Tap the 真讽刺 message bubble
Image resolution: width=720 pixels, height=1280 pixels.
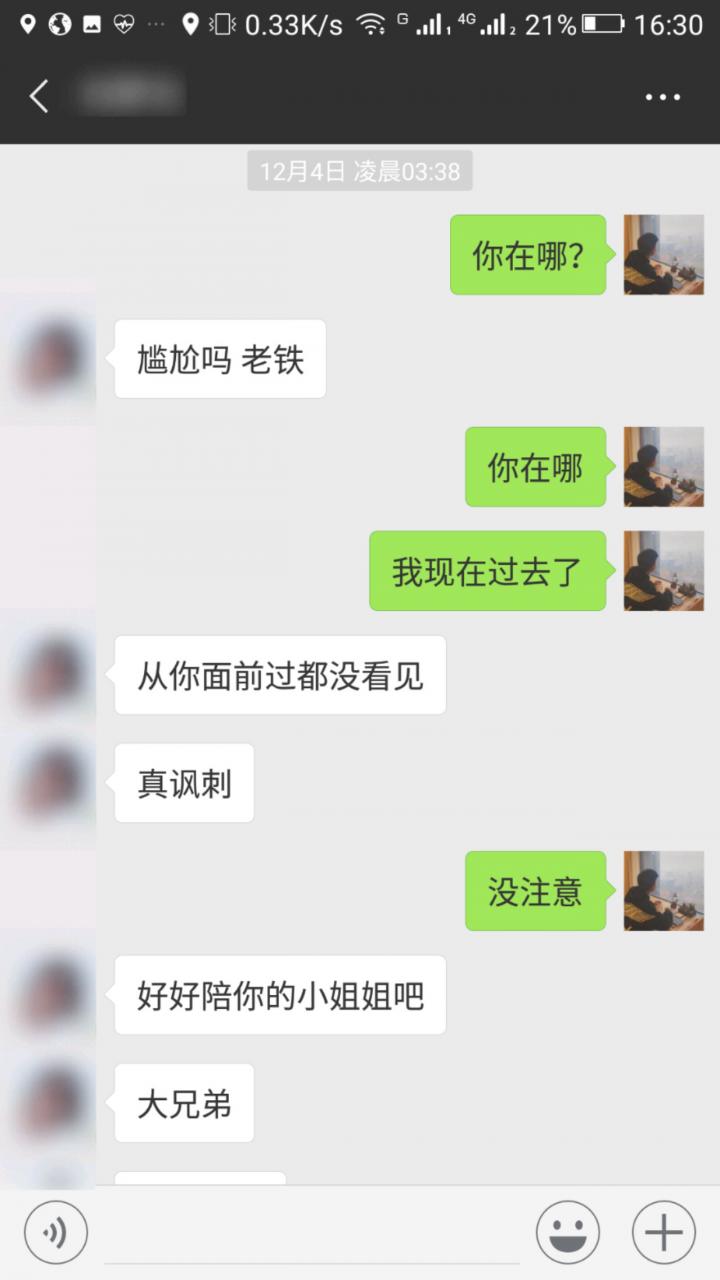coord(183,784)
